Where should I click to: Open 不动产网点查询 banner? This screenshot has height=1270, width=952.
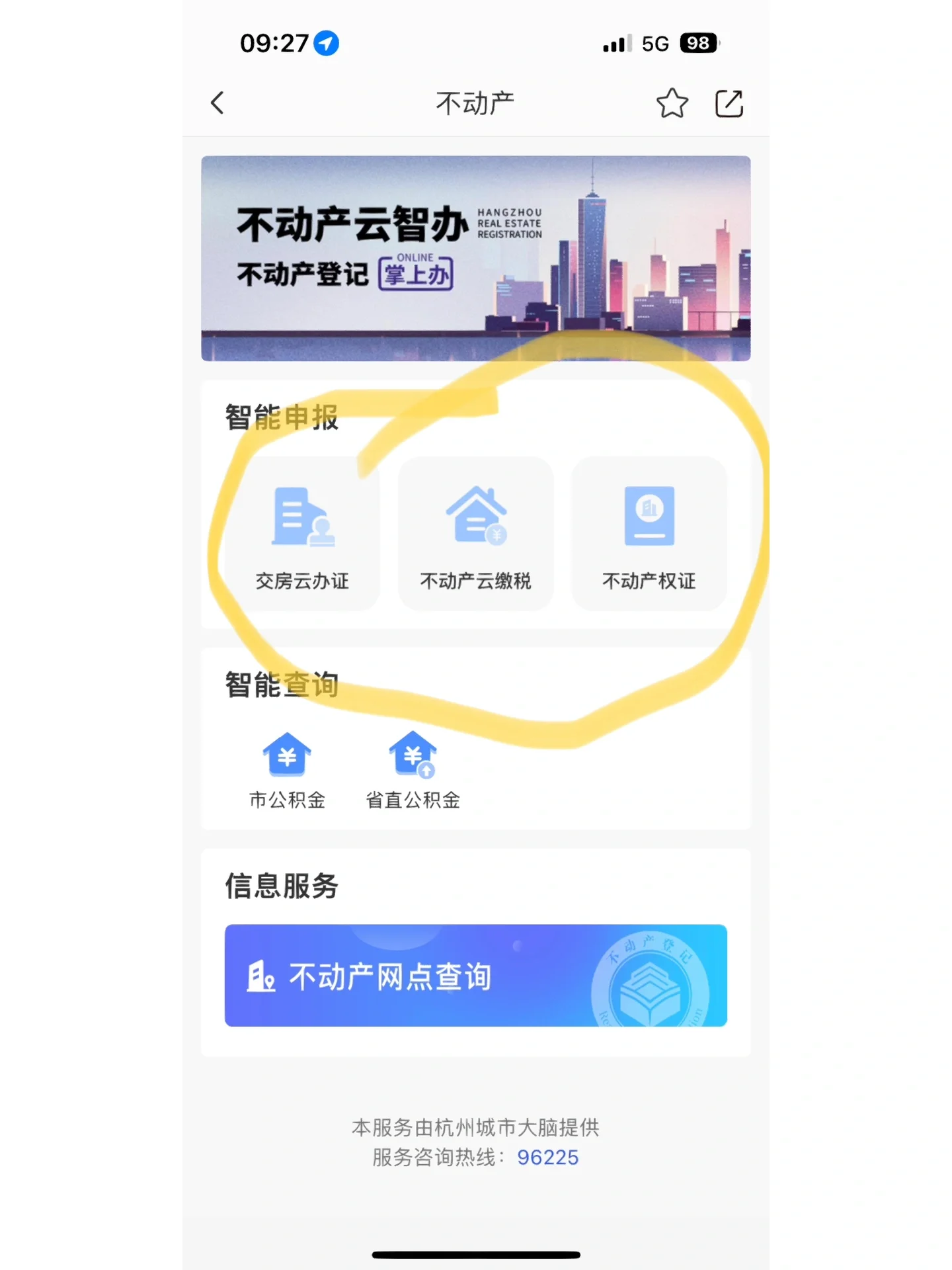475,976
